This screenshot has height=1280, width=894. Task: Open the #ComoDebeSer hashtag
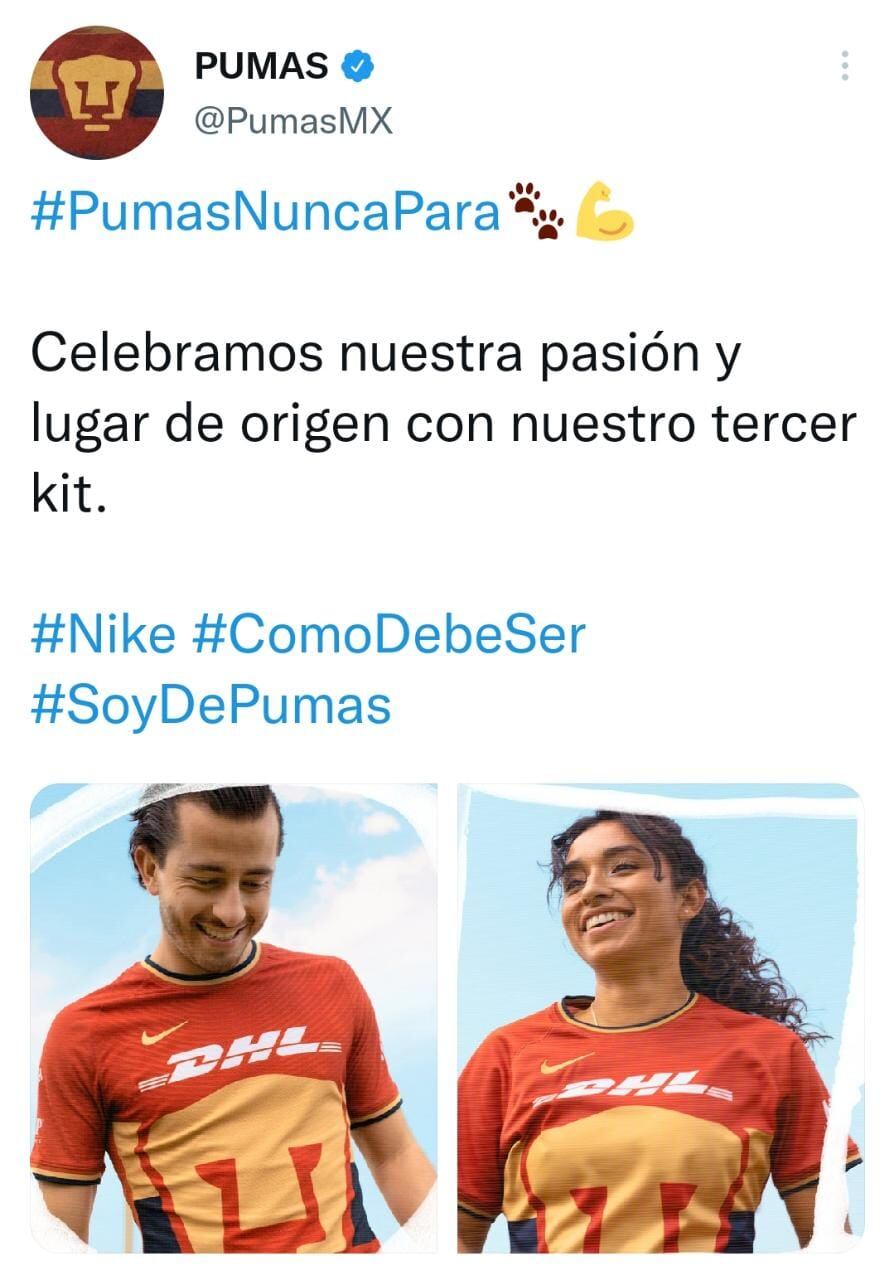[388, 635]
